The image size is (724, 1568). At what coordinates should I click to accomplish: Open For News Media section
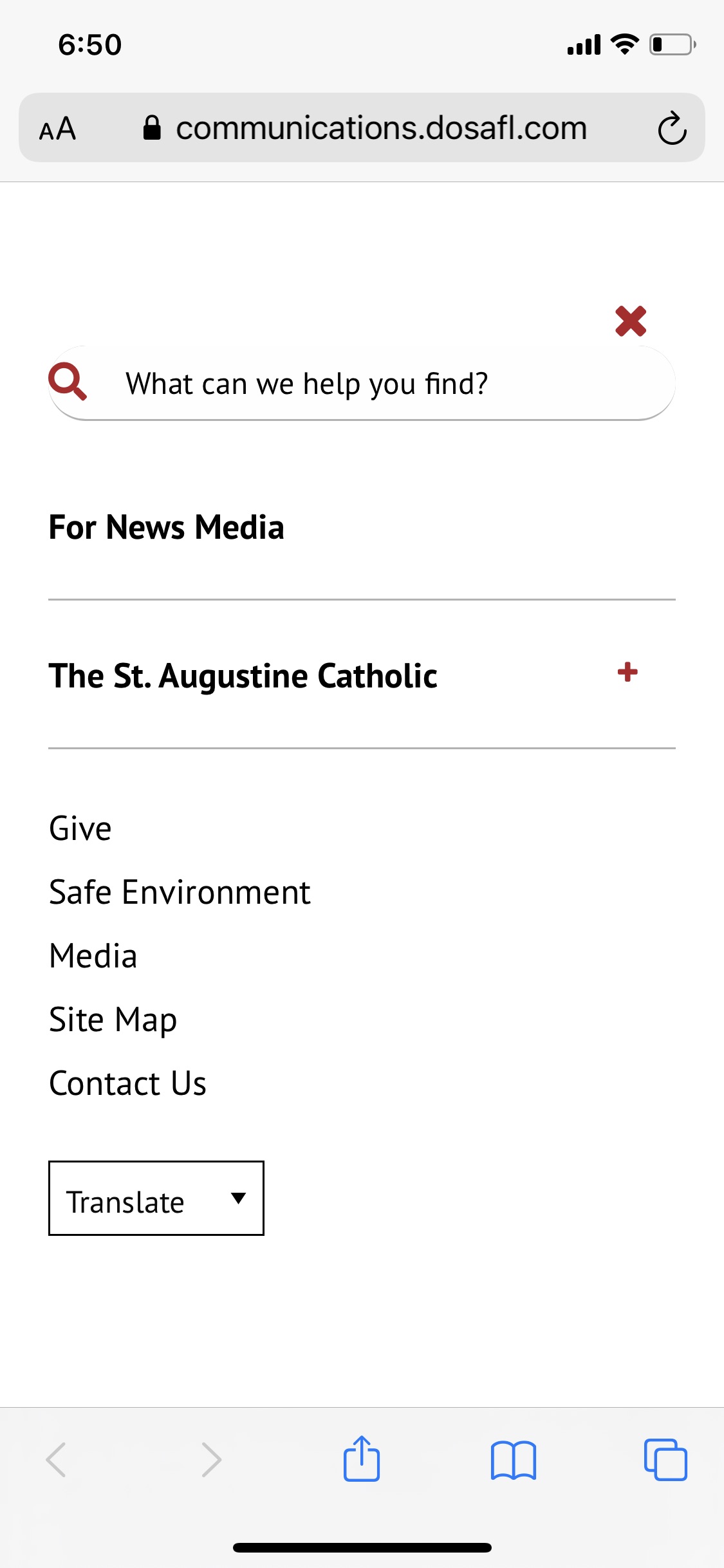(x=167, y=527)
